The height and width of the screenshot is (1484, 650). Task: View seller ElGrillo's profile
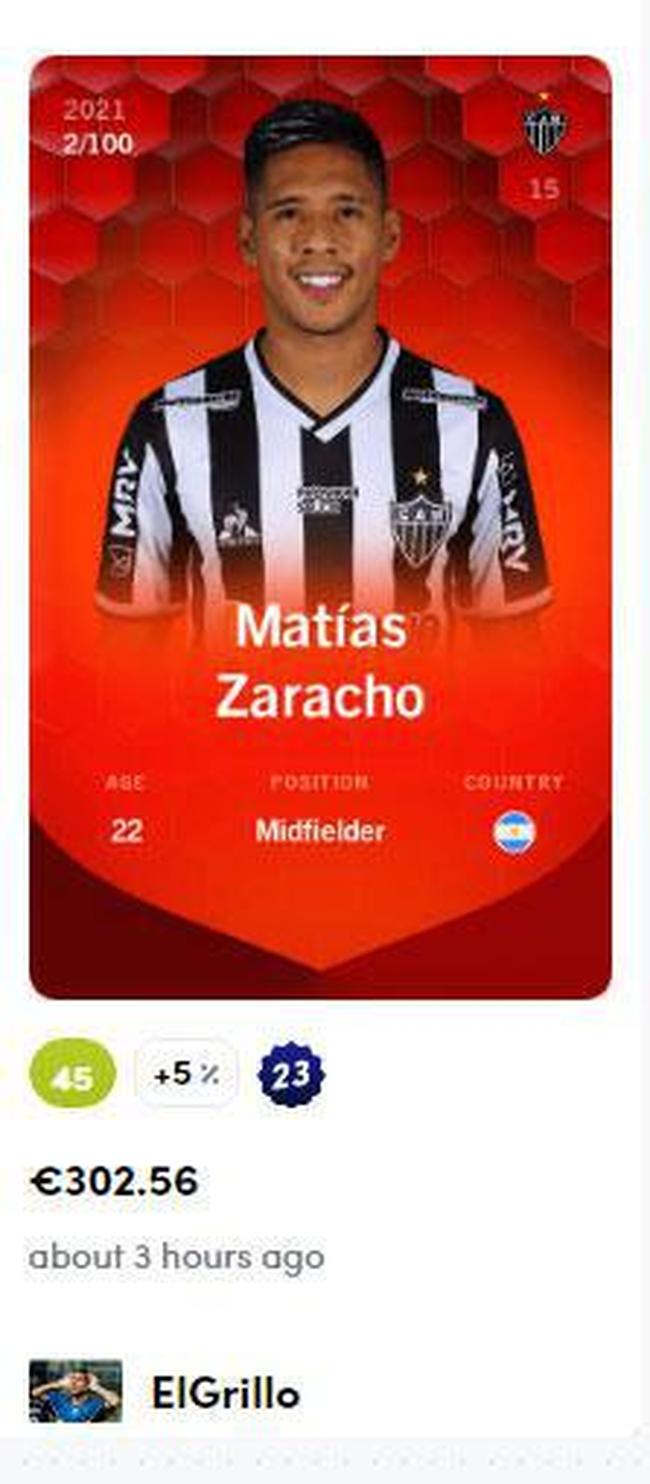tap(225, 1392)
